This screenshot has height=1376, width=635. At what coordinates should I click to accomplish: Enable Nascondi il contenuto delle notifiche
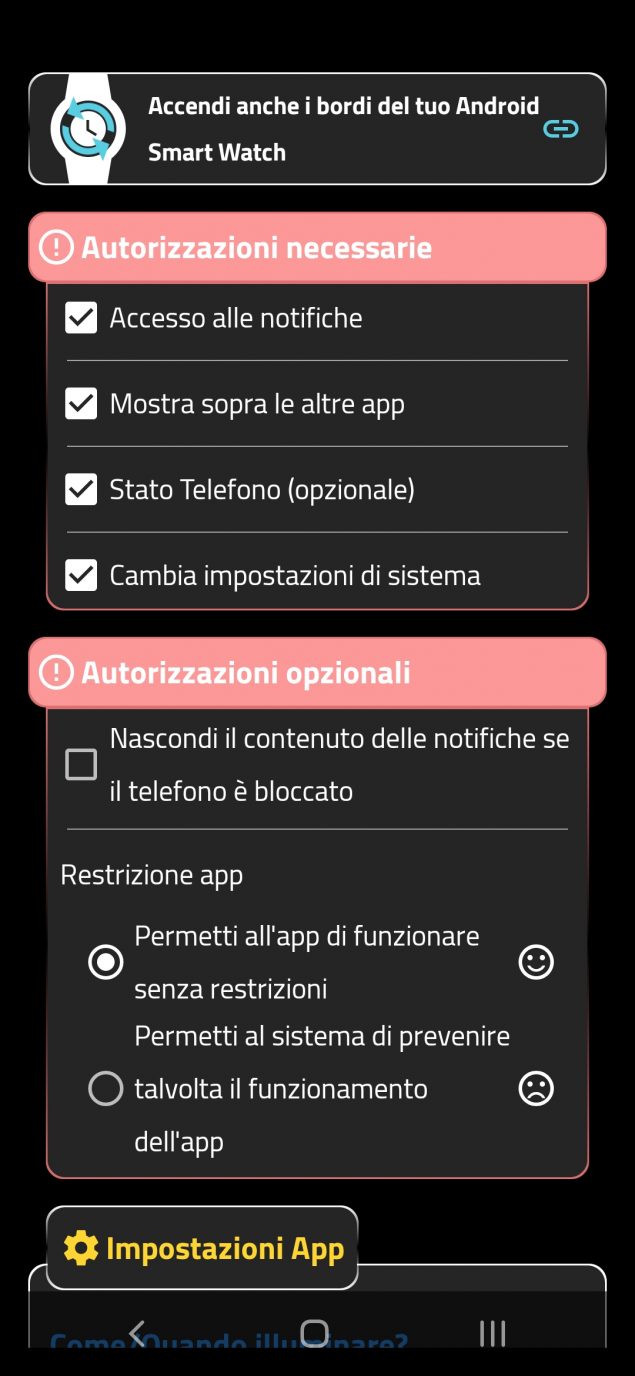81,765
